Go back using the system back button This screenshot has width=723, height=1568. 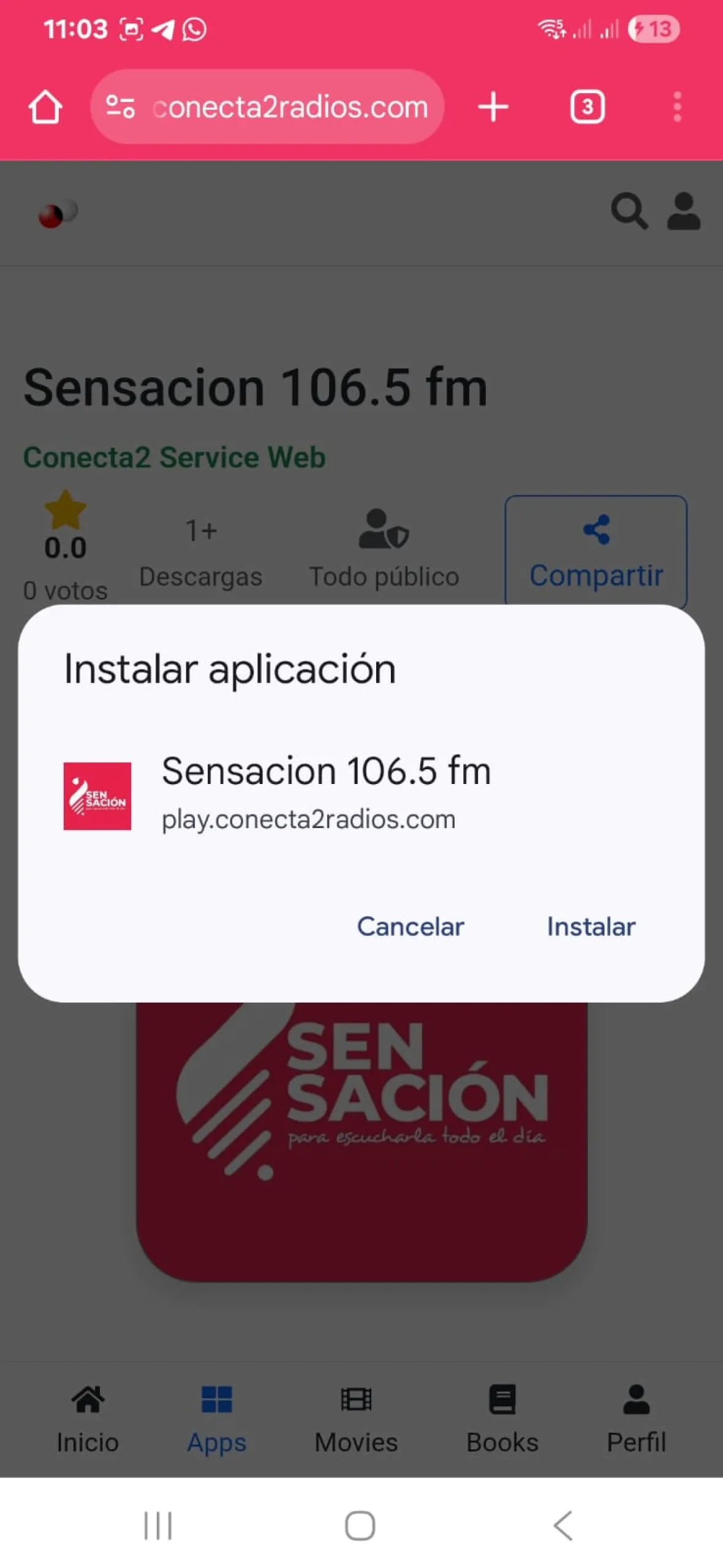click(x=562, y=1525)
